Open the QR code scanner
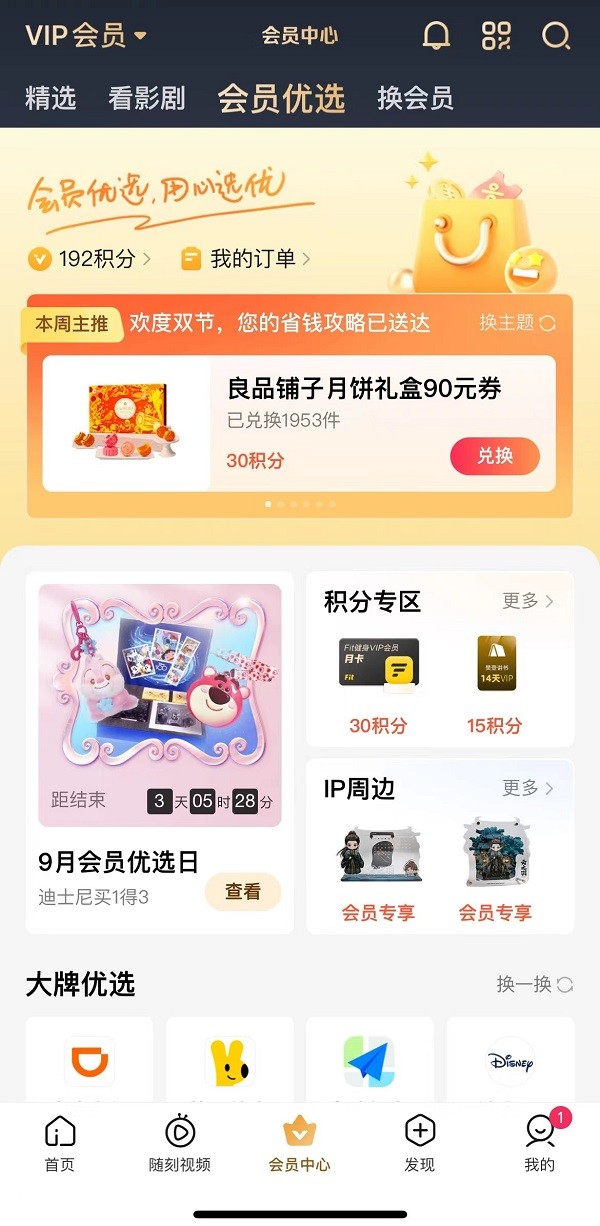The height and width of the screenshot is (1226, 600). [x=496, y=36]
